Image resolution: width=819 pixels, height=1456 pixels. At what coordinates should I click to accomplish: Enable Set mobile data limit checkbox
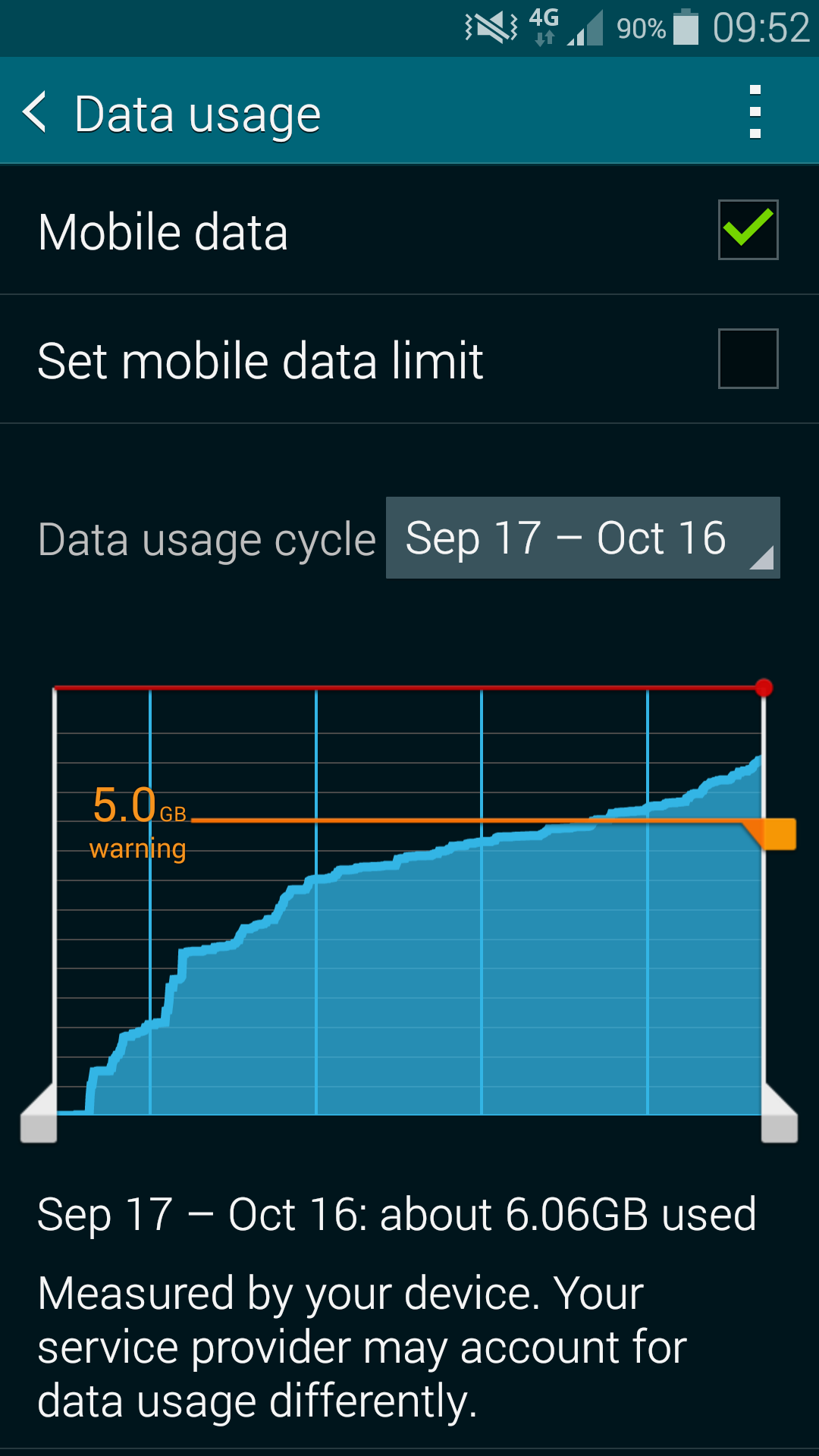pyautogui.click(x=748, y=359)
